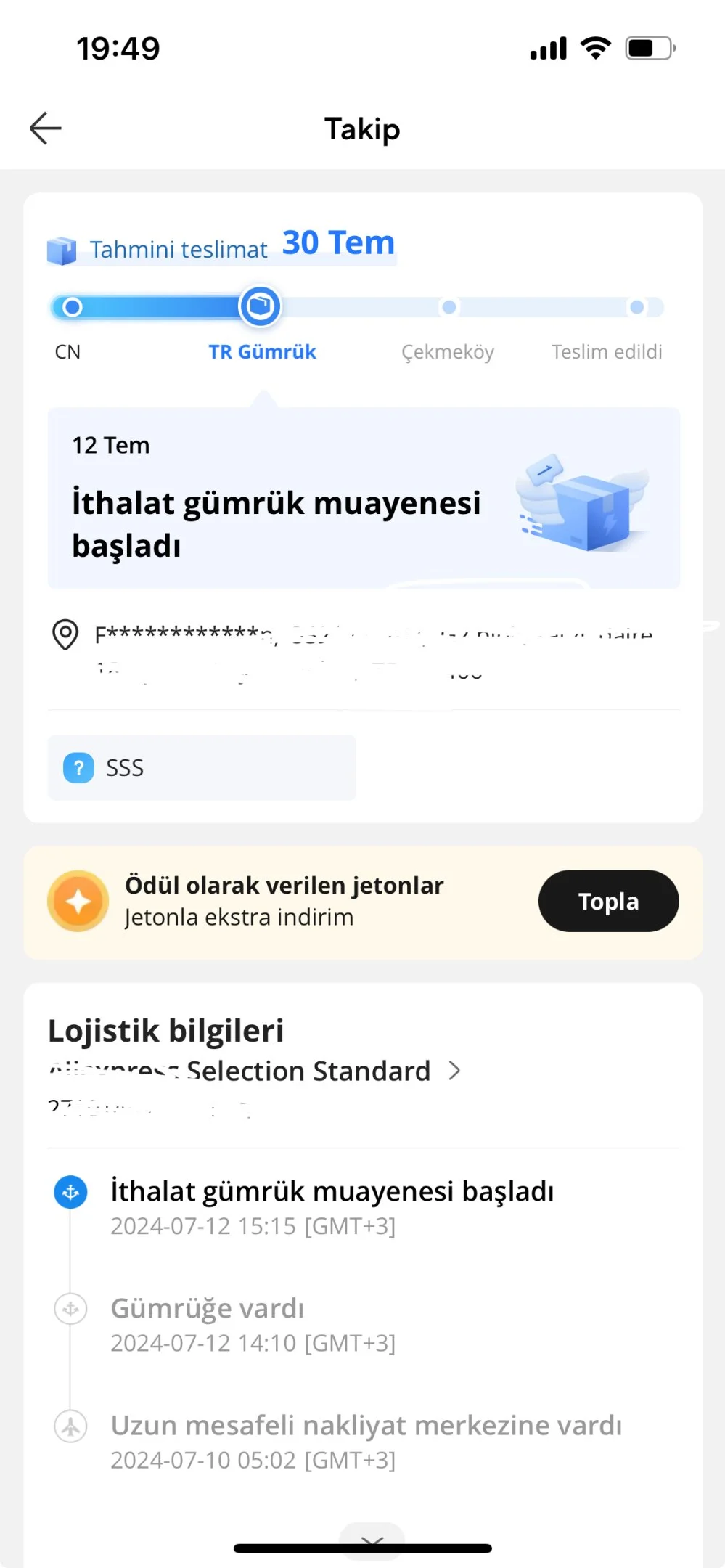725x1568 pixels.
Task: Expand the full logistics history at the bottom
Action: click(x=372, y=1540)
